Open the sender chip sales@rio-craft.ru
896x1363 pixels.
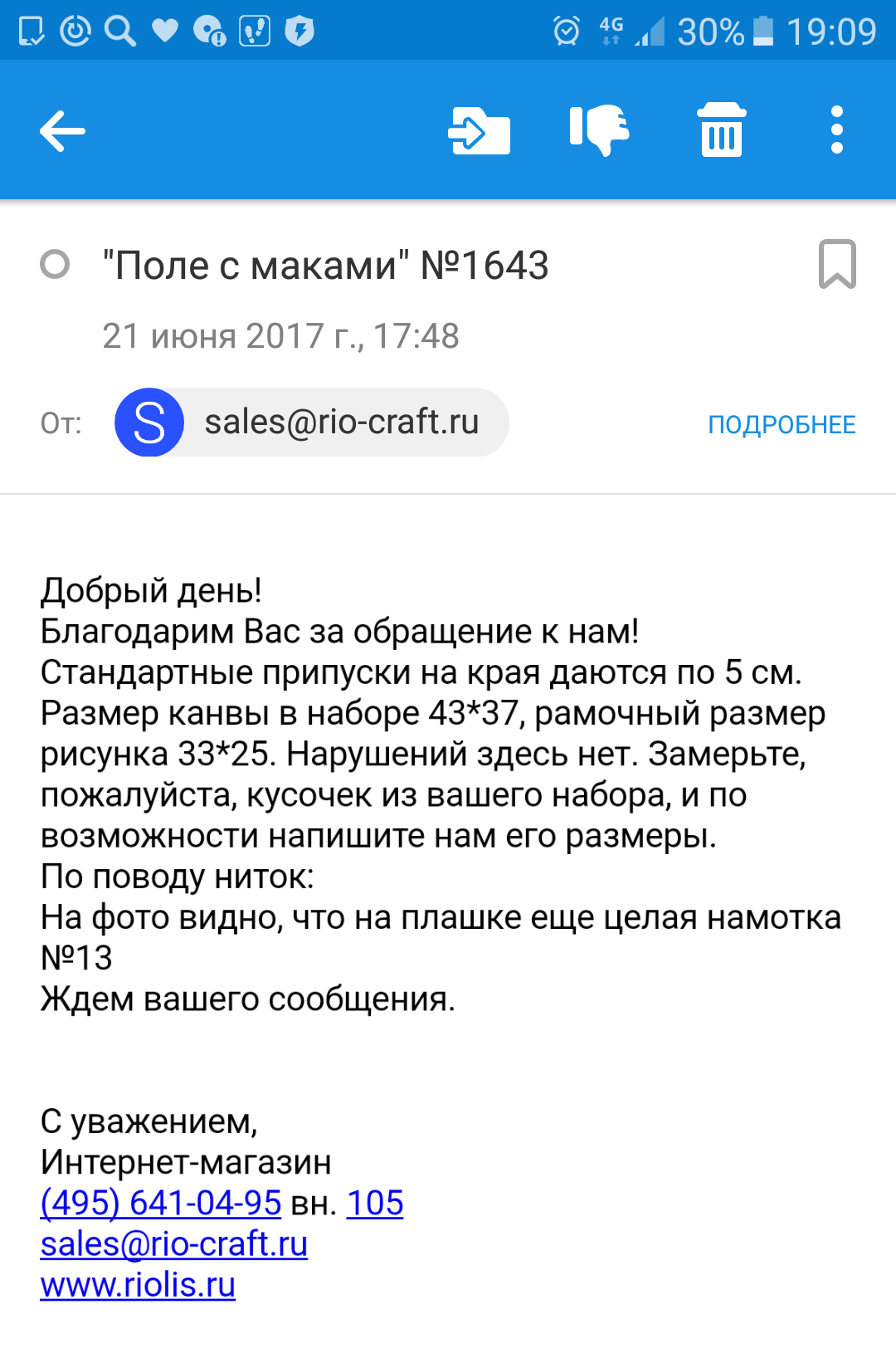pos(312,423)
